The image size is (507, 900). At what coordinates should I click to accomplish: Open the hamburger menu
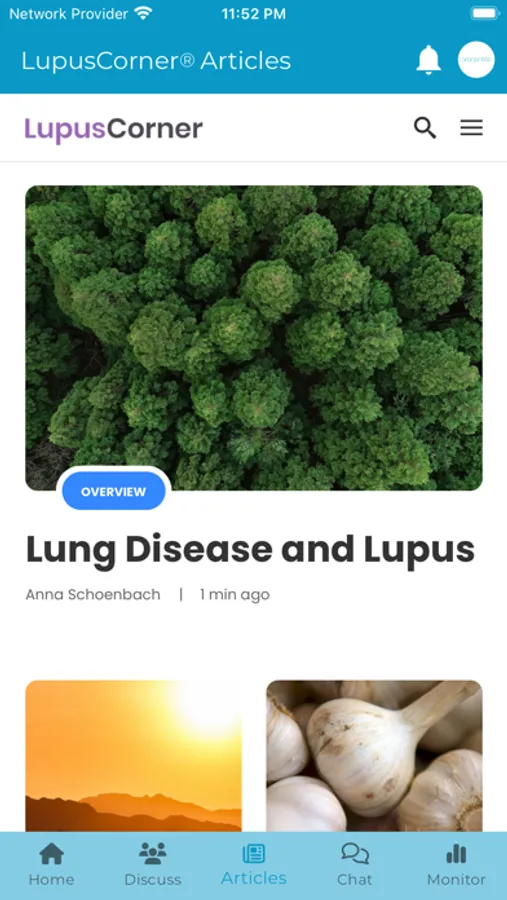(x=471, y=127)
